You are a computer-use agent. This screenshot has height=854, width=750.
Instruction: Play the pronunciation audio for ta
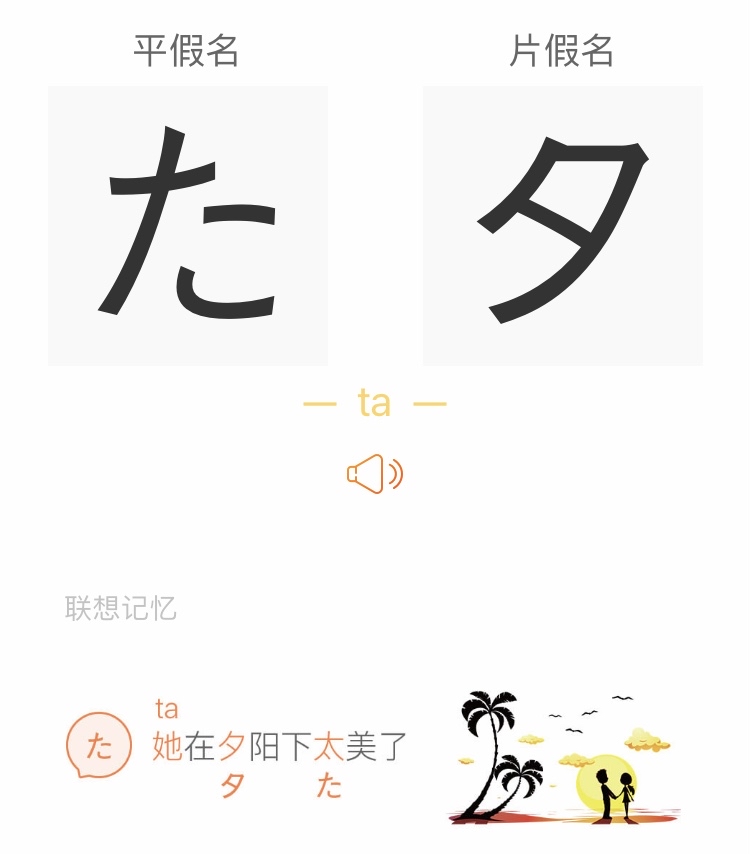[x=374, y=473]
